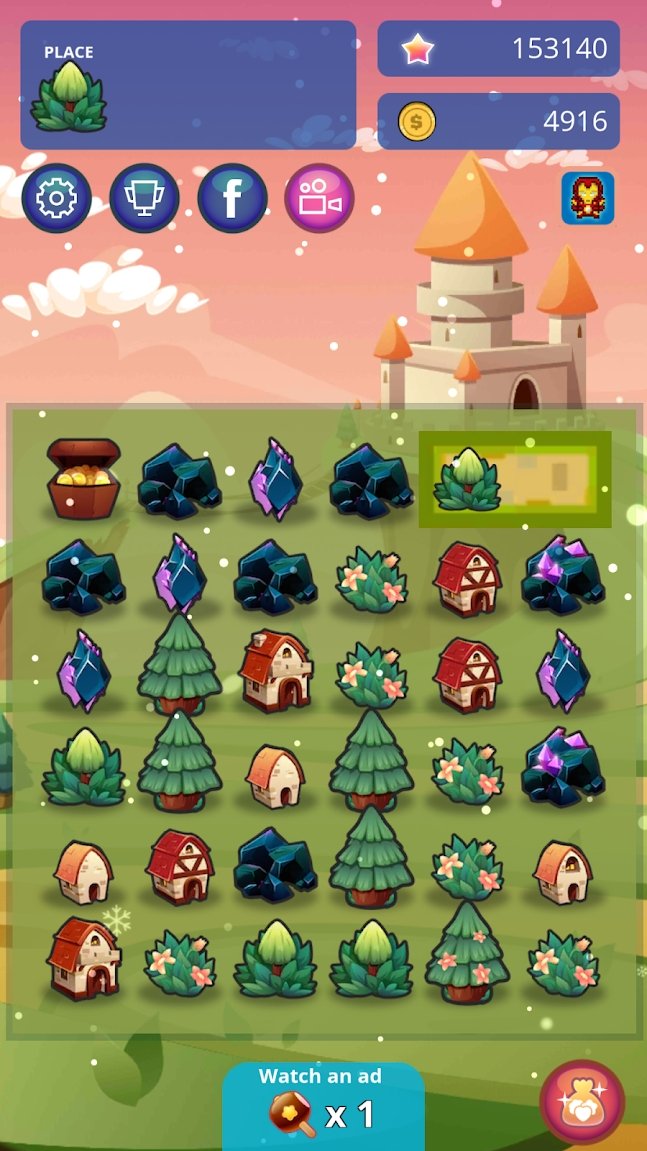The height and width of the screenshot is (1151, 647).
Task: Open the trophy leaderboard
Action: tap(144, 198)
